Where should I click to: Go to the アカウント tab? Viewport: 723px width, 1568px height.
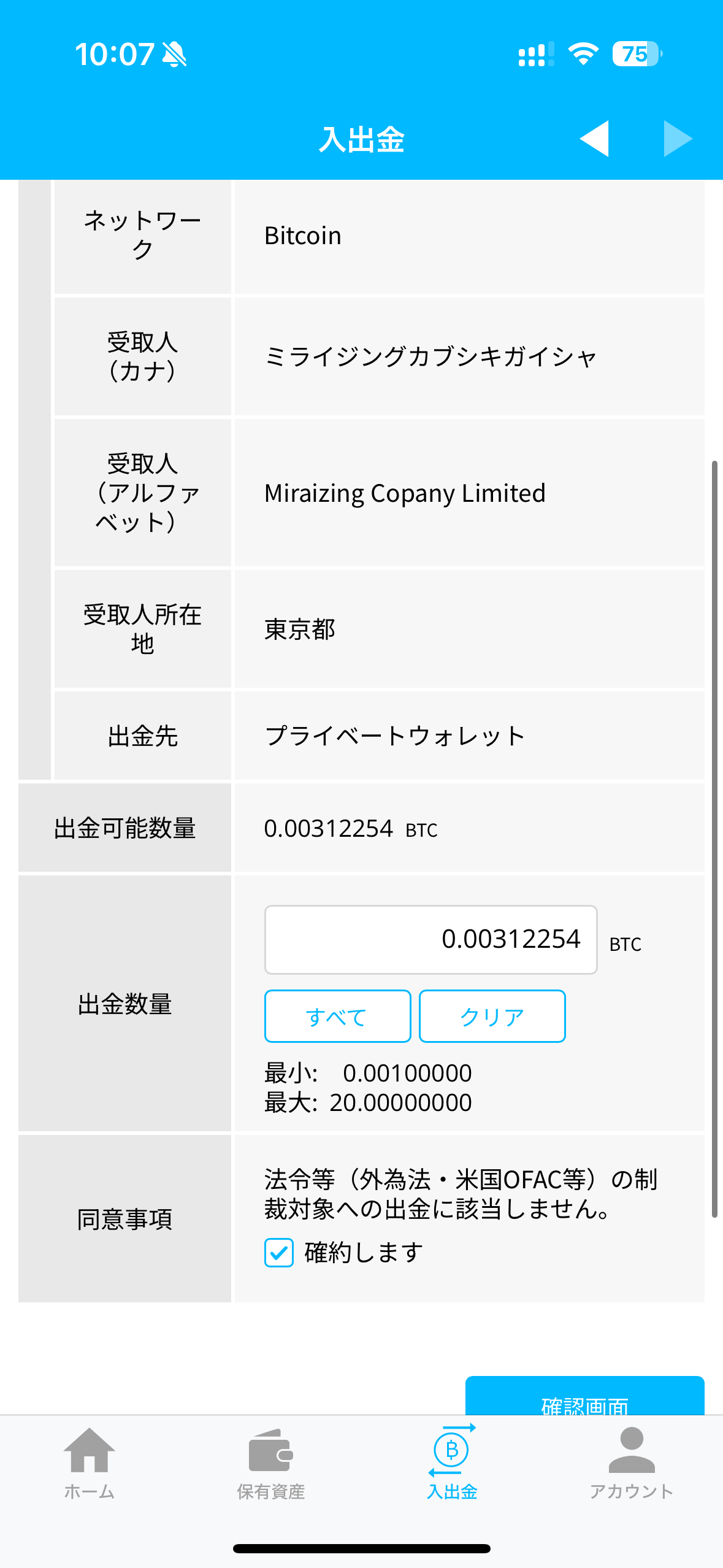pos(632,1462)
